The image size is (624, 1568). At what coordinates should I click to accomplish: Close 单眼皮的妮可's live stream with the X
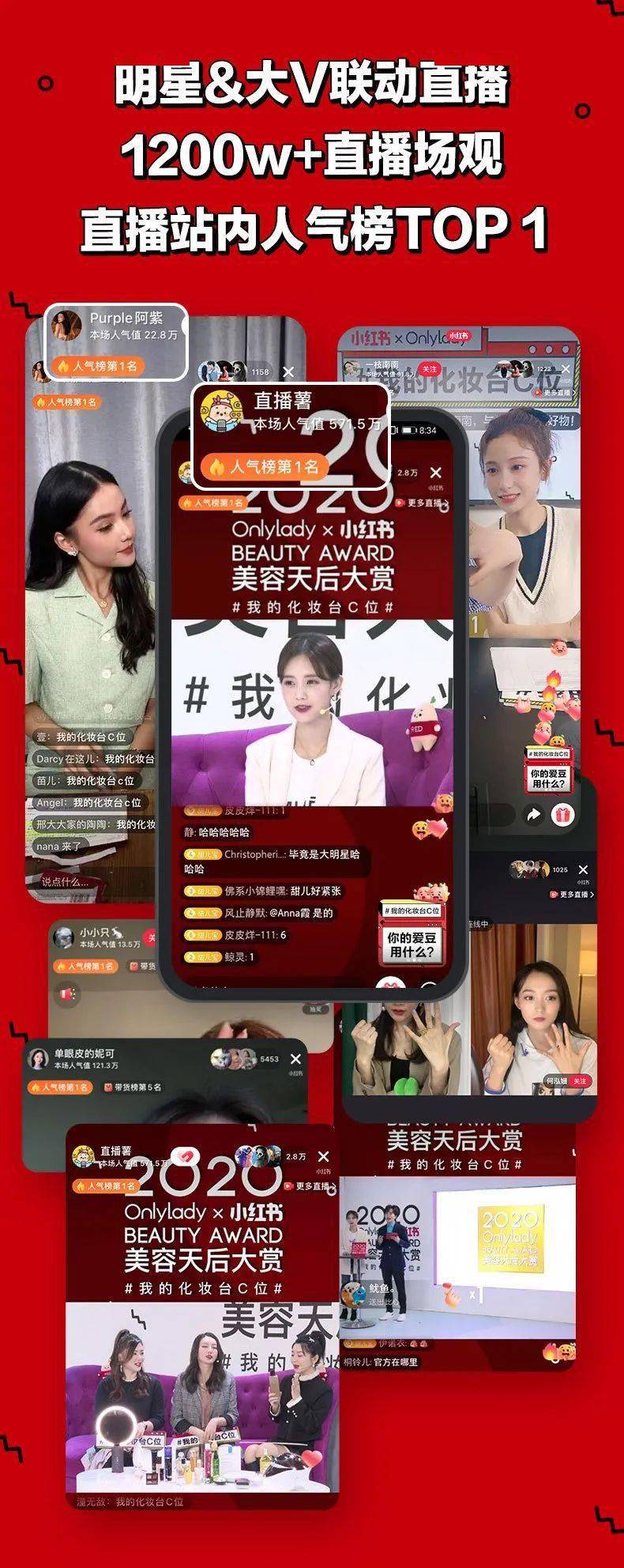click(x=294, y=1057)
